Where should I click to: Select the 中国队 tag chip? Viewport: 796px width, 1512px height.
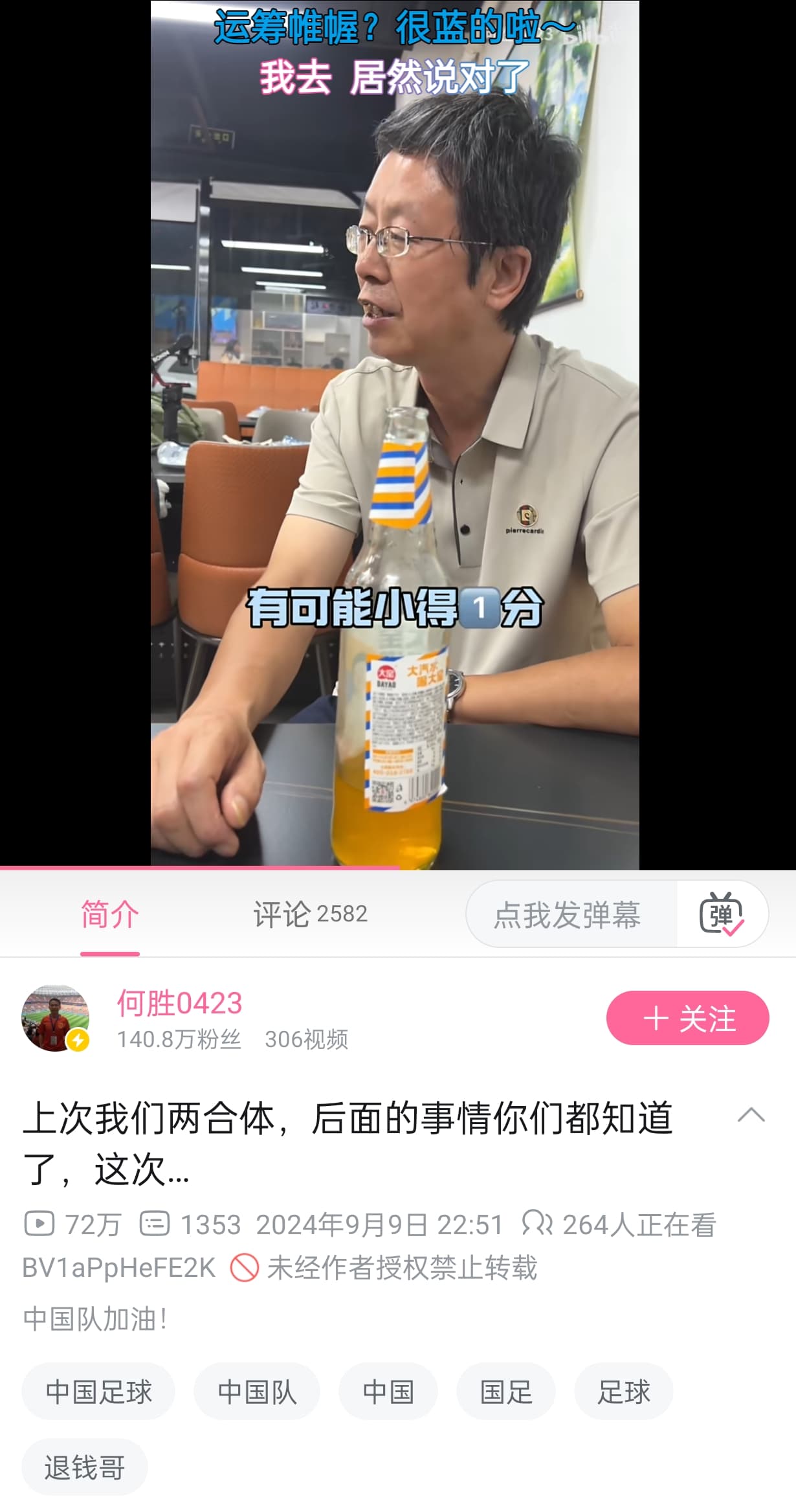coord(257,1392)
